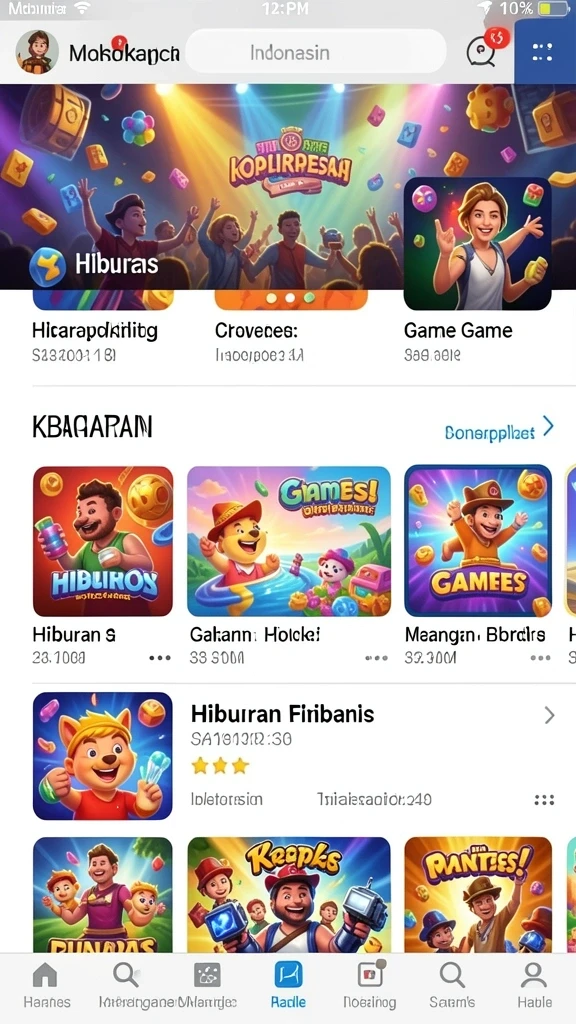Open the Bonerpplaet see-all link

click(499, 431)
